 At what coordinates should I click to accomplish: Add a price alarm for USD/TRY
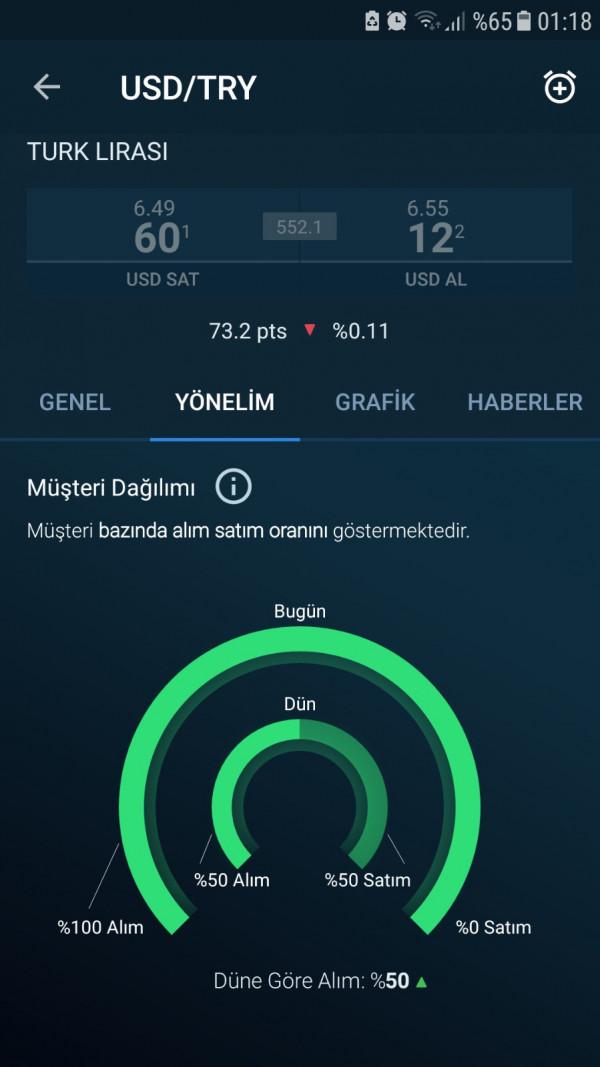[x=559, y=87]
